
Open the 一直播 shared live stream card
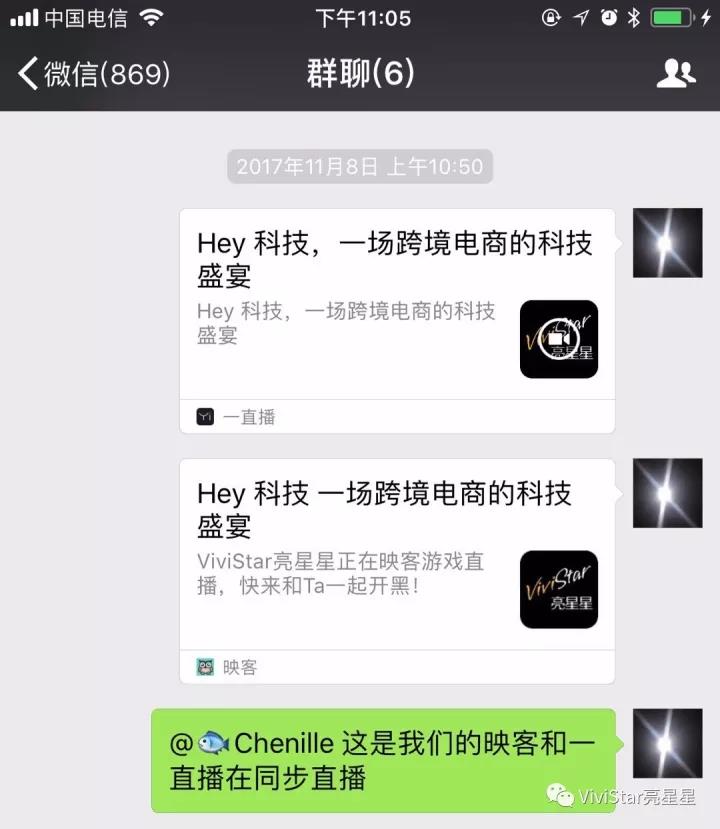[397, 320]
